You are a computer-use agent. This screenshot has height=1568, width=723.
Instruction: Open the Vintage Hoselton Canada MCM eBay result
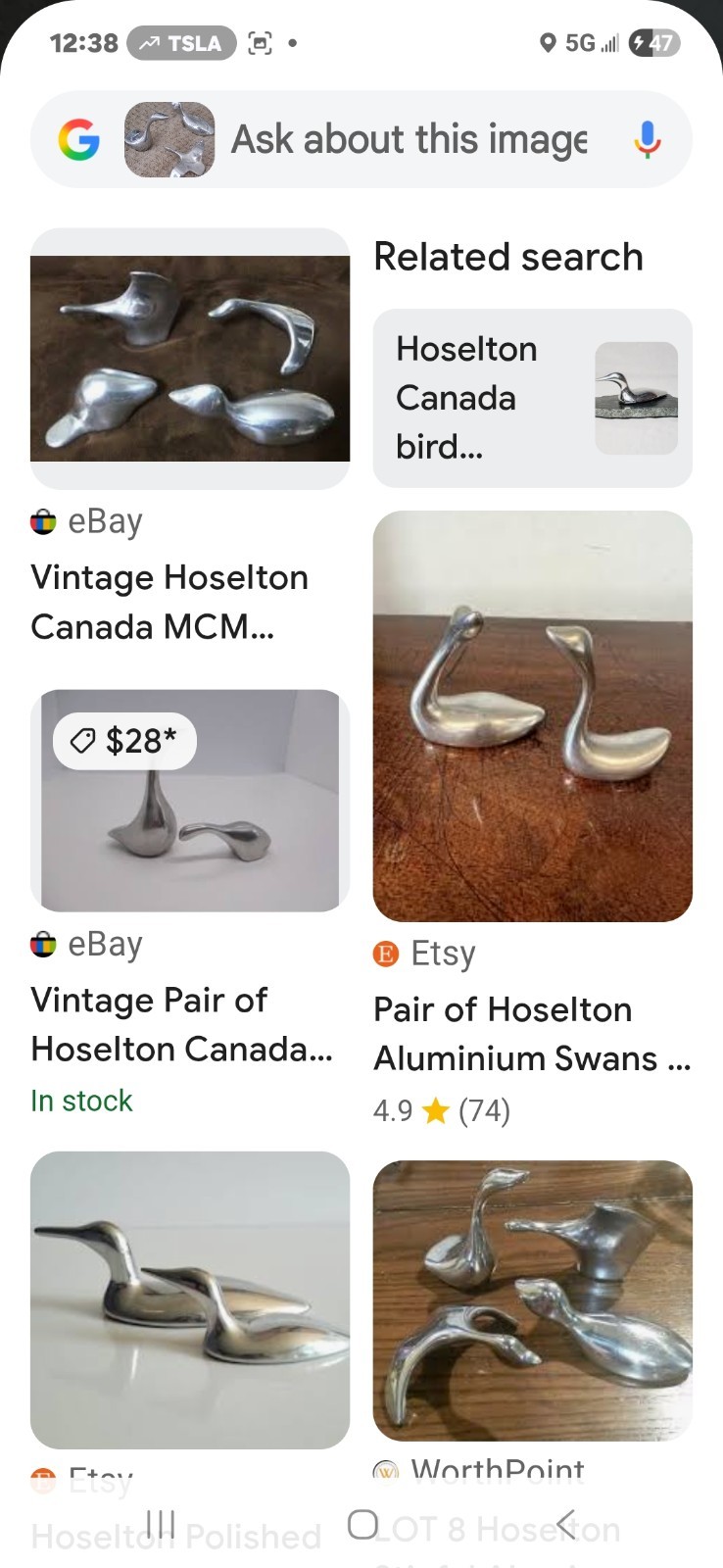point(170,601)
